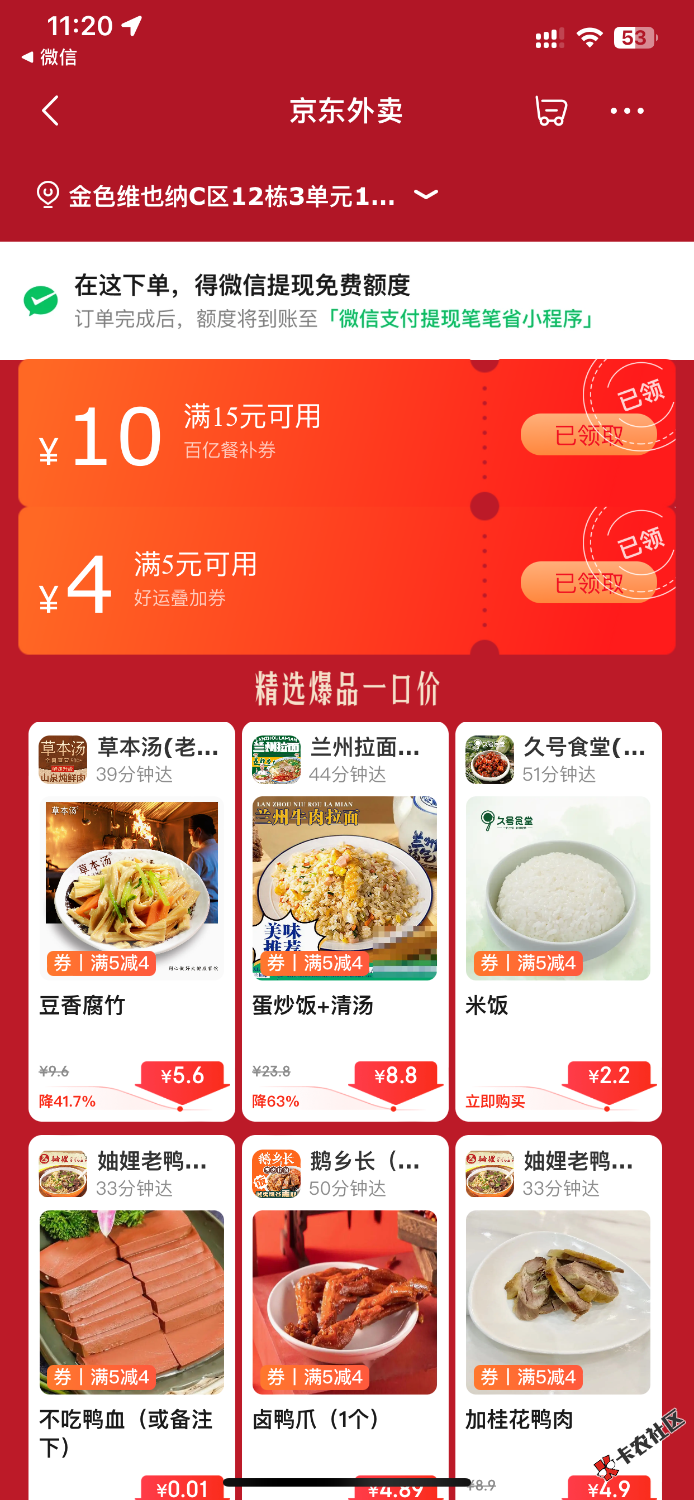Tap 已领取 on the ¥10 百亿餐补券
The height and width of the screenshot is (1500, 694).
coord(589,435)
